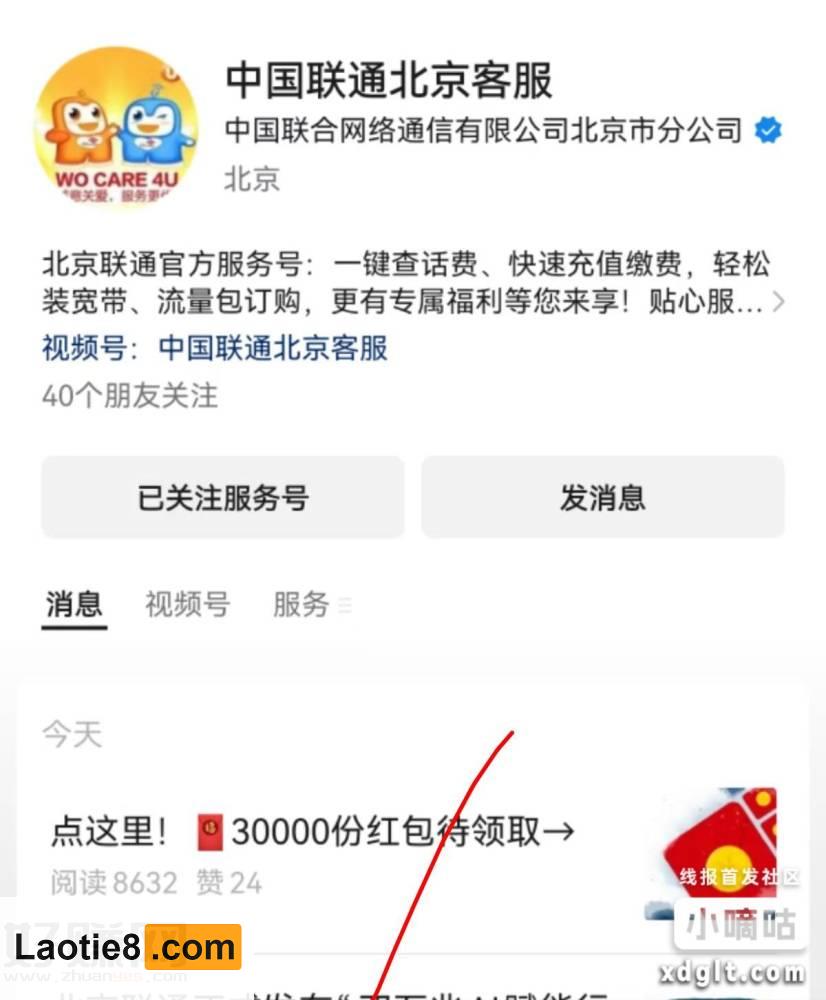The height and width of the screenshot is (1000, 826).
Task: Select the 消息 tab
Action: click(74, 604)
